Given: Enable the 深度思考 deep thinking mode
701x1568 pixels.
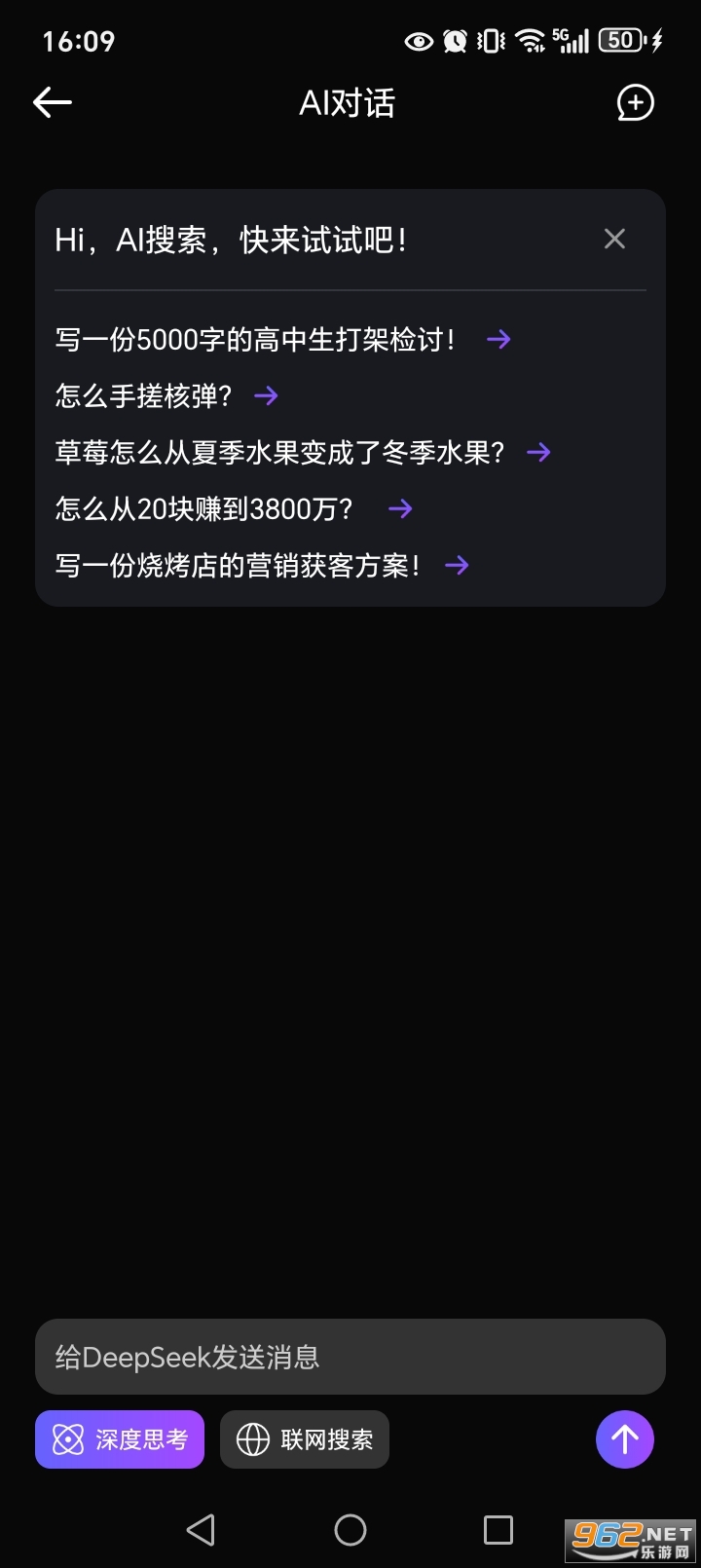Looking at the screenshot, I should click(119, 1438).
